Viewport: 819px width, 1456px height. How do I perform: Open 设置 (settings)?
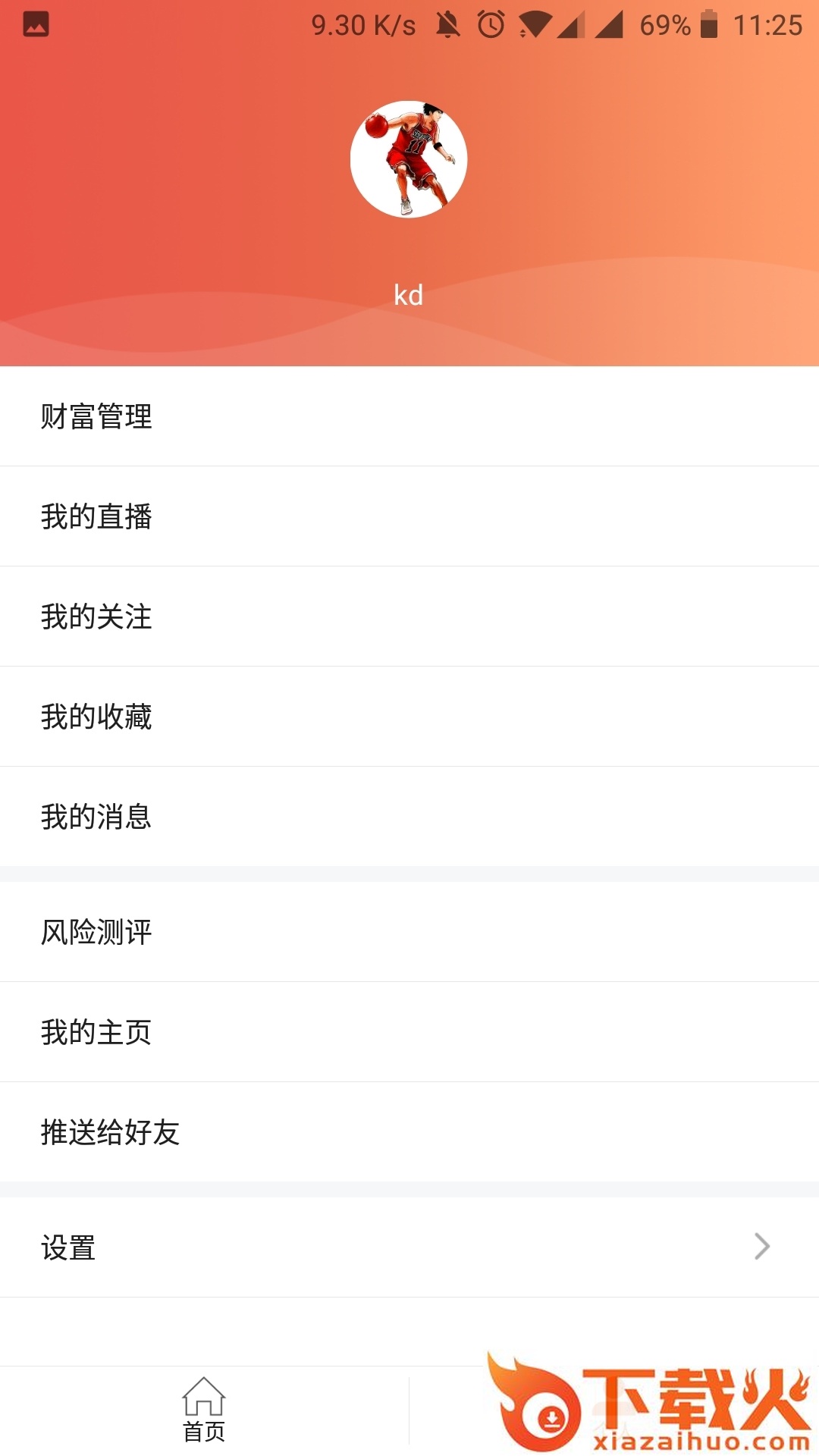pyautogui.click(x=409, y=1247)
